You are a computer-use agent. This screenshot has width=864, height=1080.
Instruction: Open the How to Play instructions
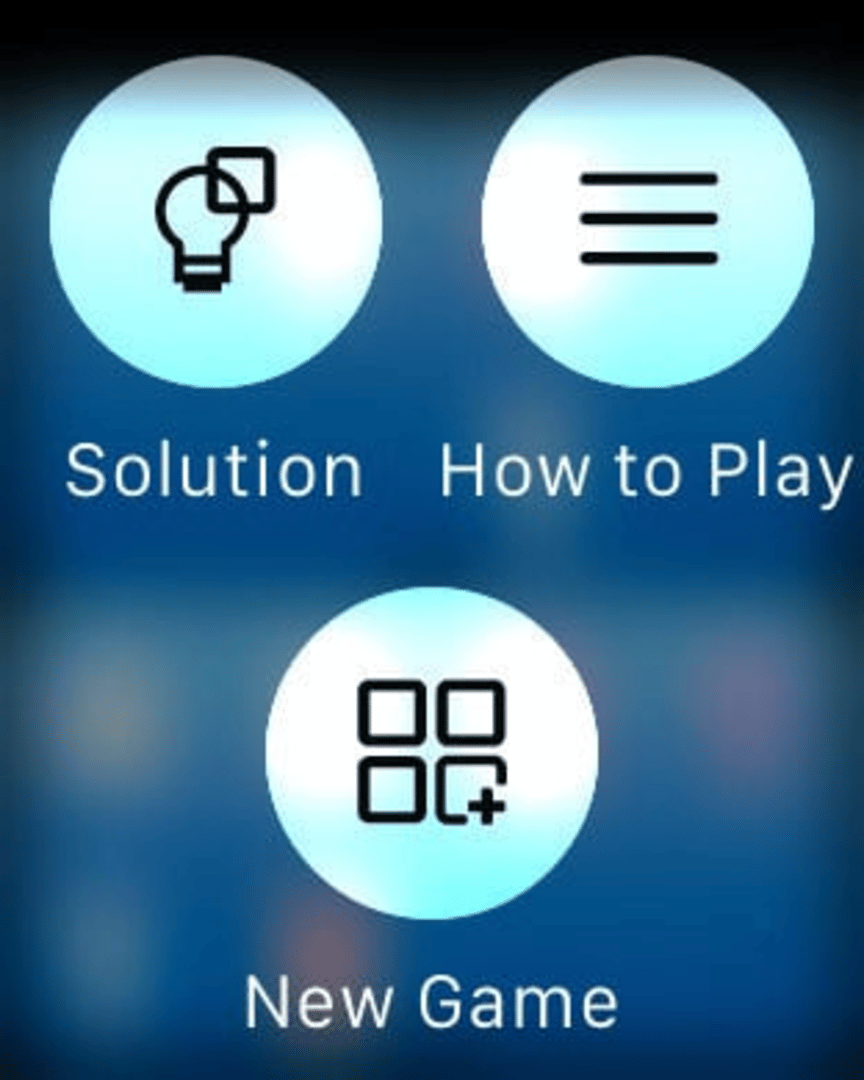pos(647,221)
